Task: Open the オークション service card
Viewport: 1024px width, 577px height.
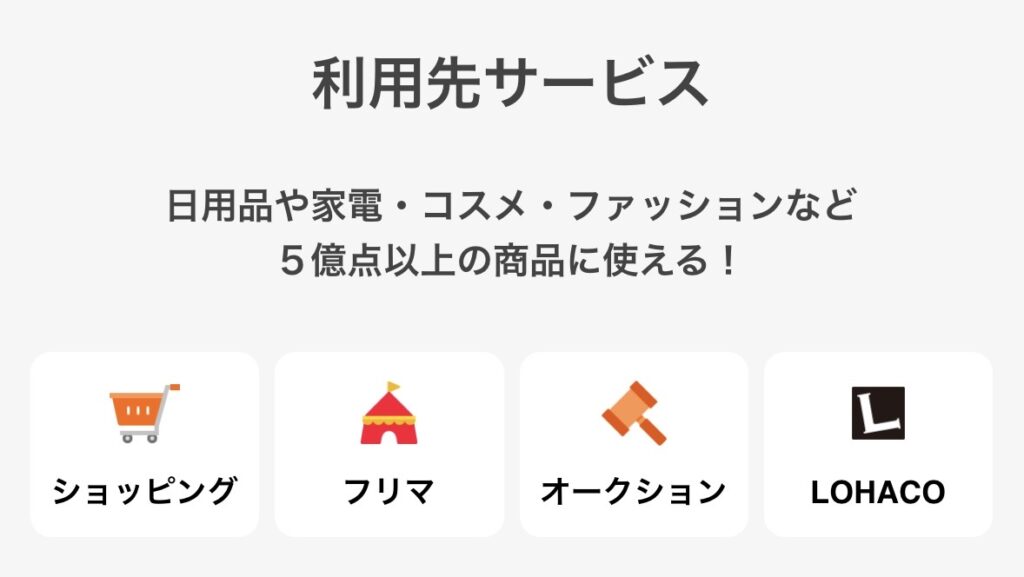Action: 633,444
